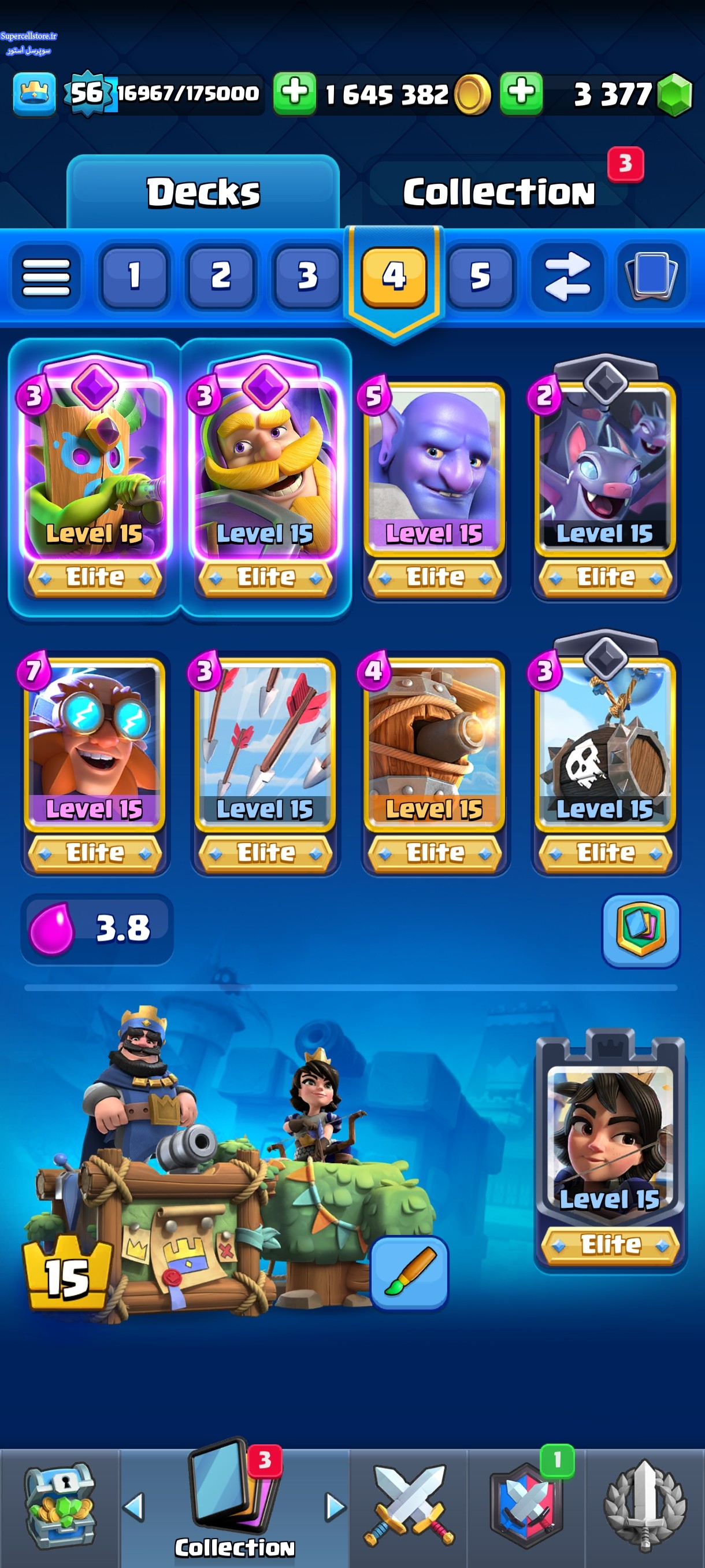The image size is (705, 1568).
Task: Select deck slot 5
Action: coord(480,276)
